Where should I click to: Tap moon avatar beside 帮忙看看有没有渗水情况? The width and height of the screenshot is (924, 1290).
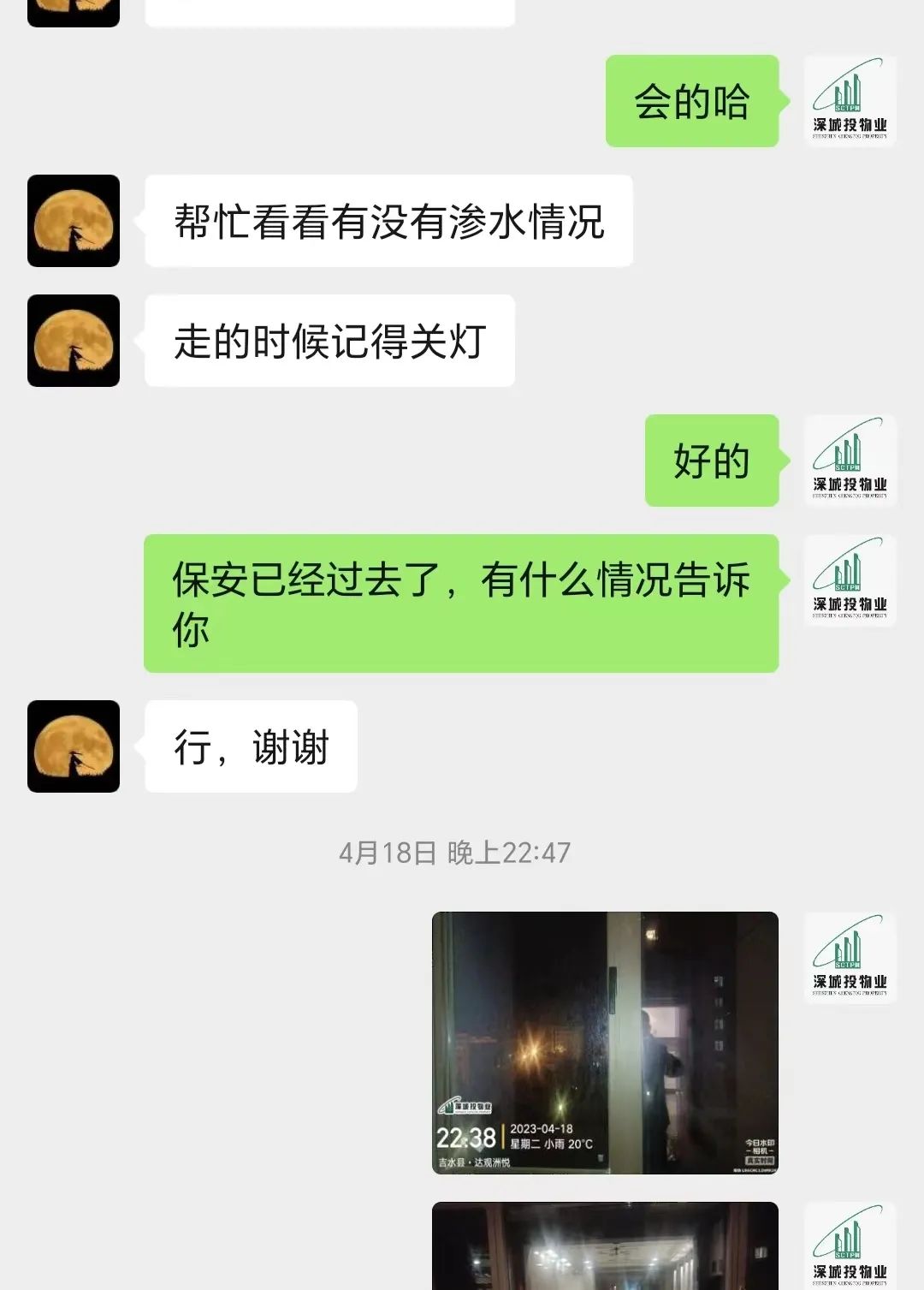(74, 221)
